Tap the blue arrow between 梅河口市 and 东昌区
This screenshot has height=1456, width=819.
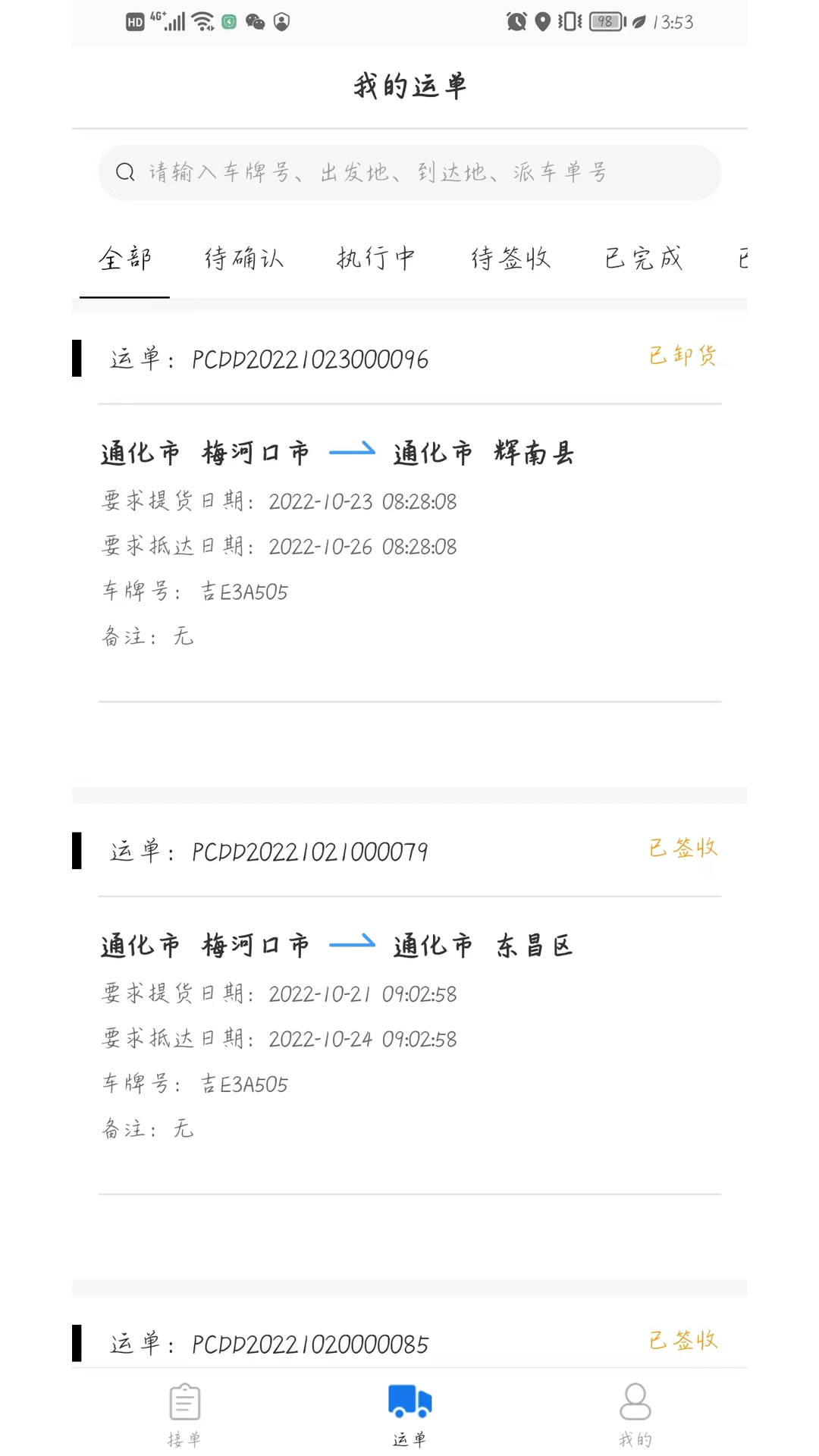(353, 943)
